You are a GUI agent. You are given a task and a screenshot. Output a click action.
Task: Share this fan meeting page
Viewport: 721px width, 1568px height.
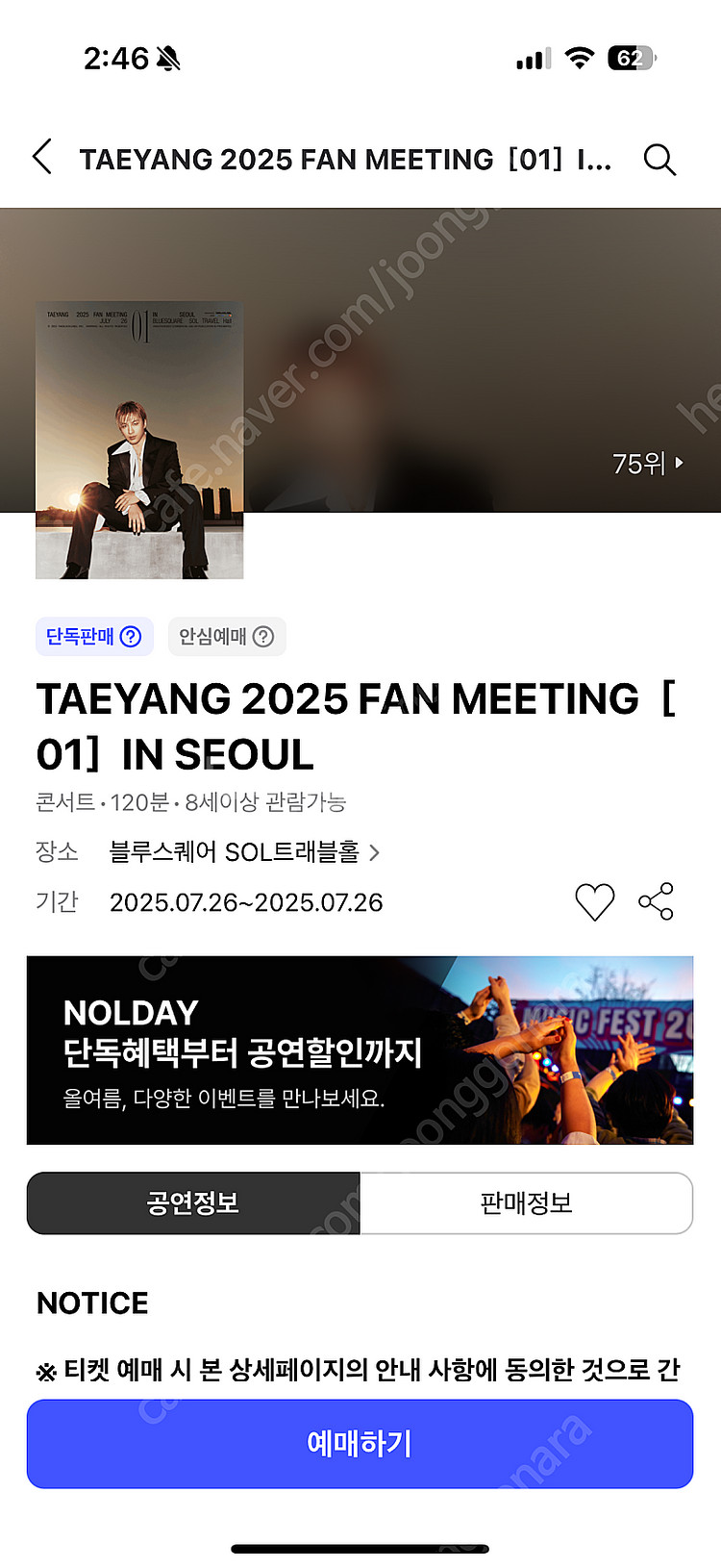point(656,901)
